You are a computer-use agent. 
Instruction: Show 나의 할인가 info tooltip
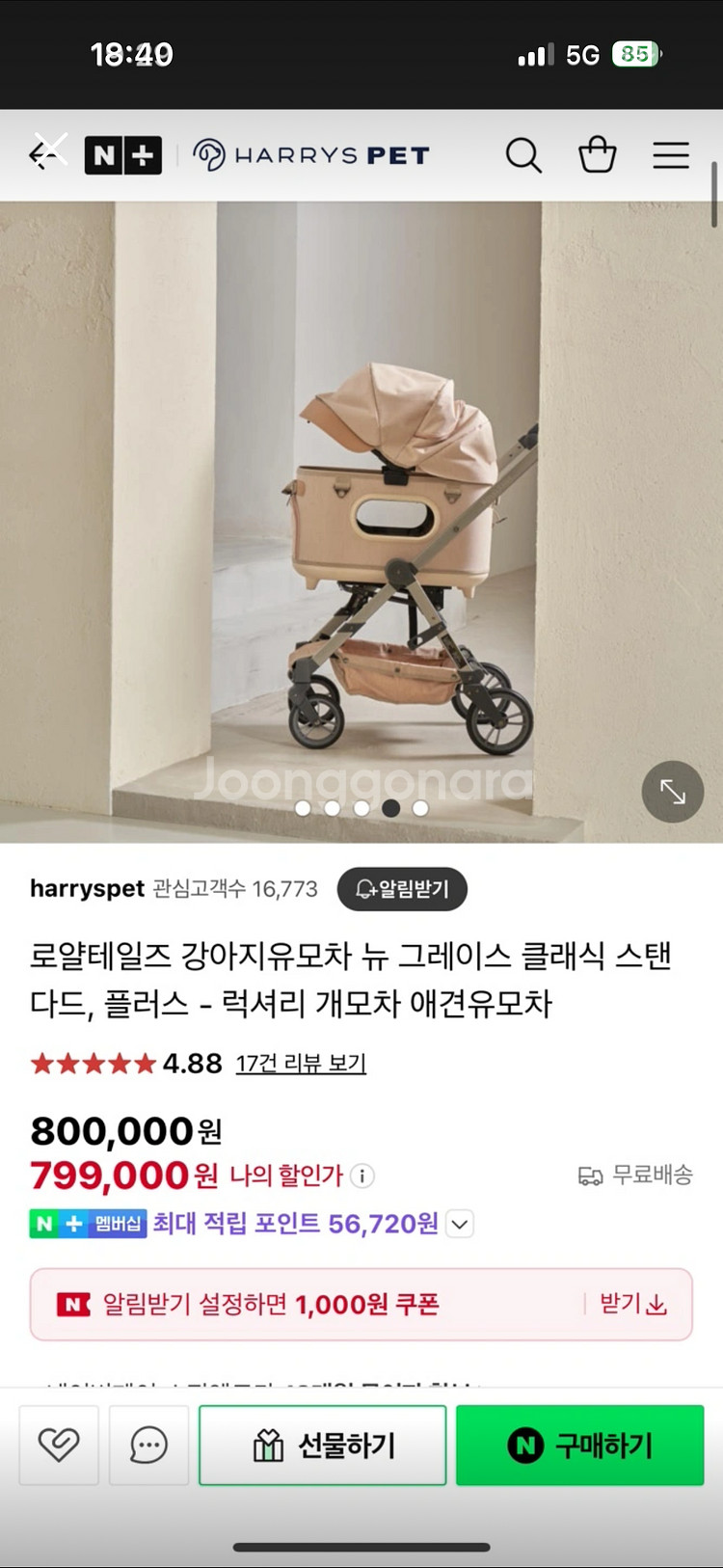(x=362, y=1176)
